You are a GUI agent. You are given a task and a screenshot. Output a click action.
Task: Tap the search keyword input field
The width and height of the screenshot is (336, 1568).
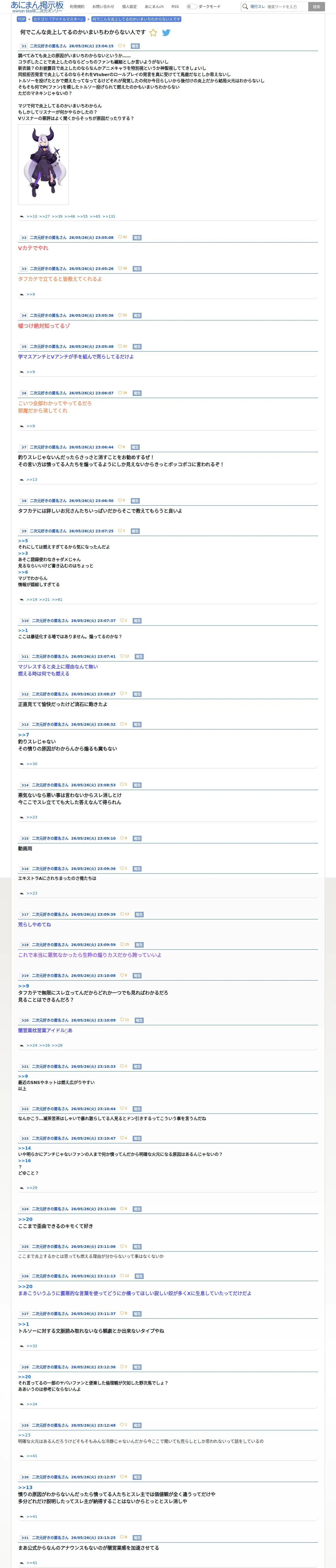[287, 7]
